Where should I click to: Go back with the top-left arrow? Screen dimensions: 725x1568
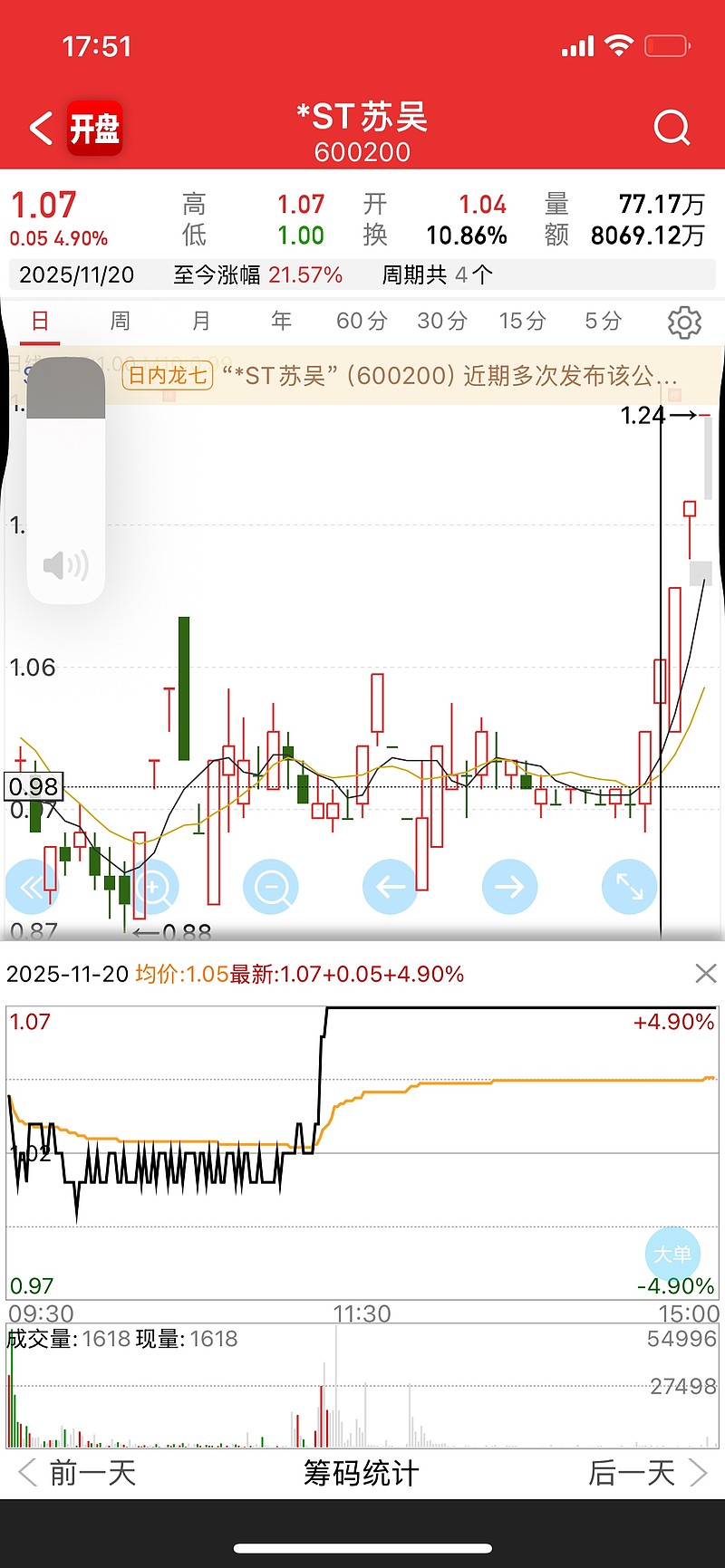(x=41, y=129)
